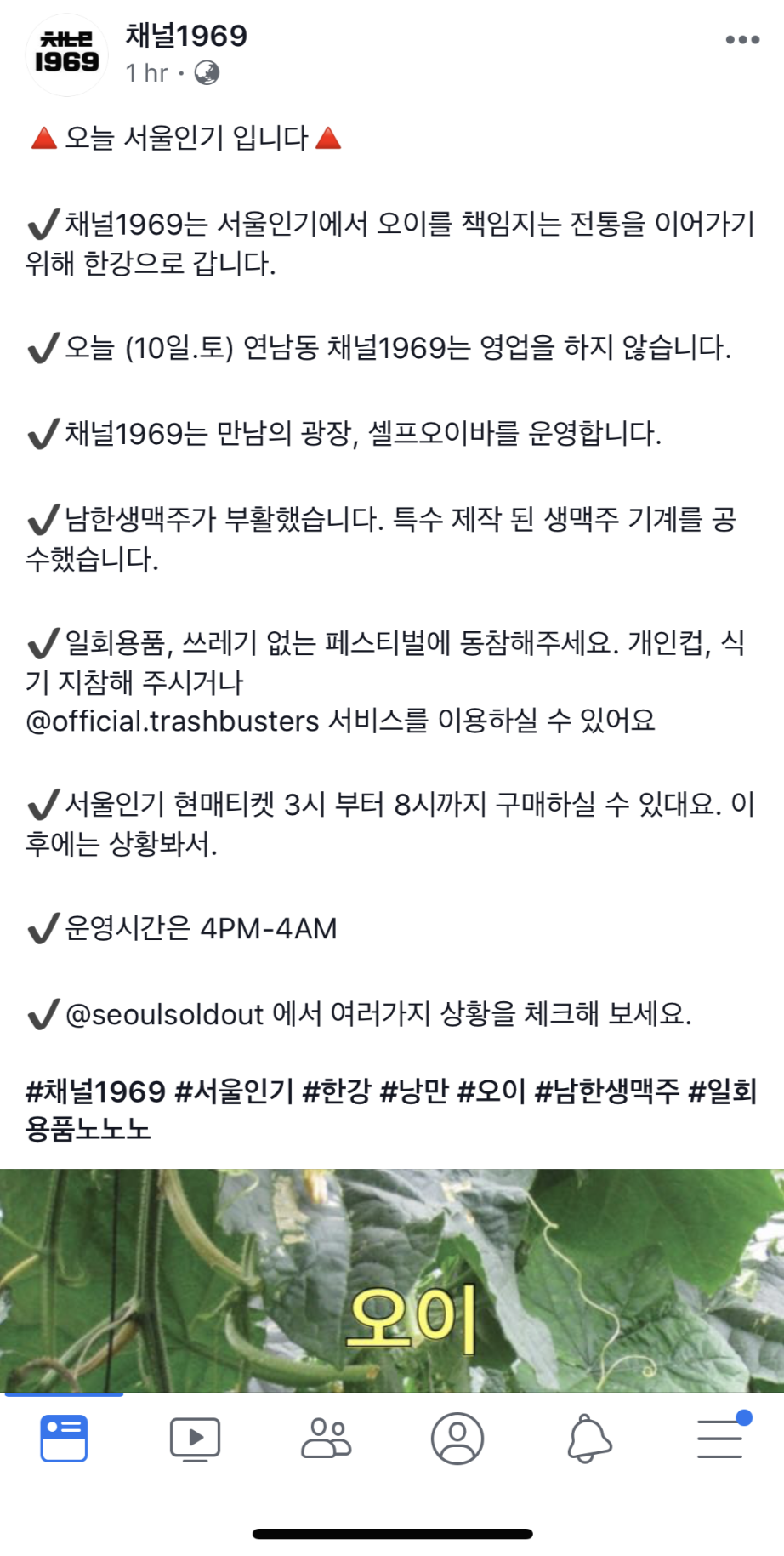Open the #채널1969 hashtag
This screenshot has height=1556, width=784.
click(x=95, y=1091)
